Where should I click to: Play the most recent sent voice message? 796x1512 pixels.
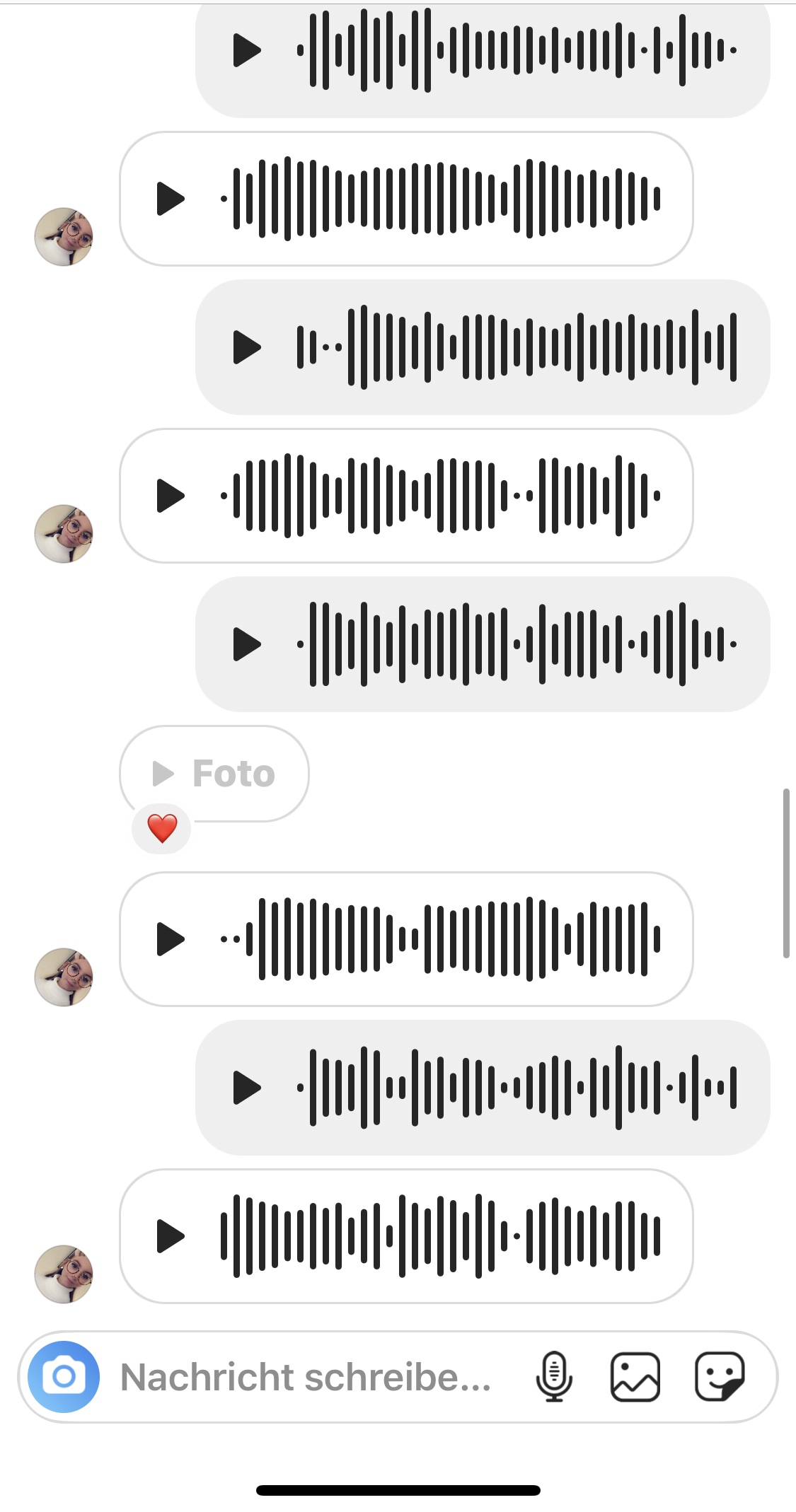tap(247, 1088)
